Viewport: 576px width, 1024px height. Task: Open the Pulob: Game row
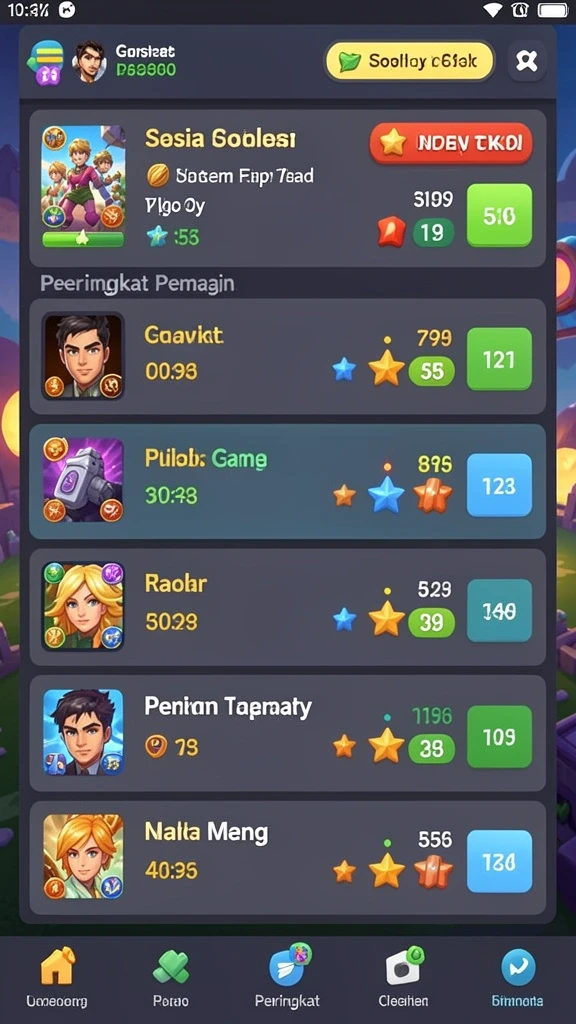point(287,481)
